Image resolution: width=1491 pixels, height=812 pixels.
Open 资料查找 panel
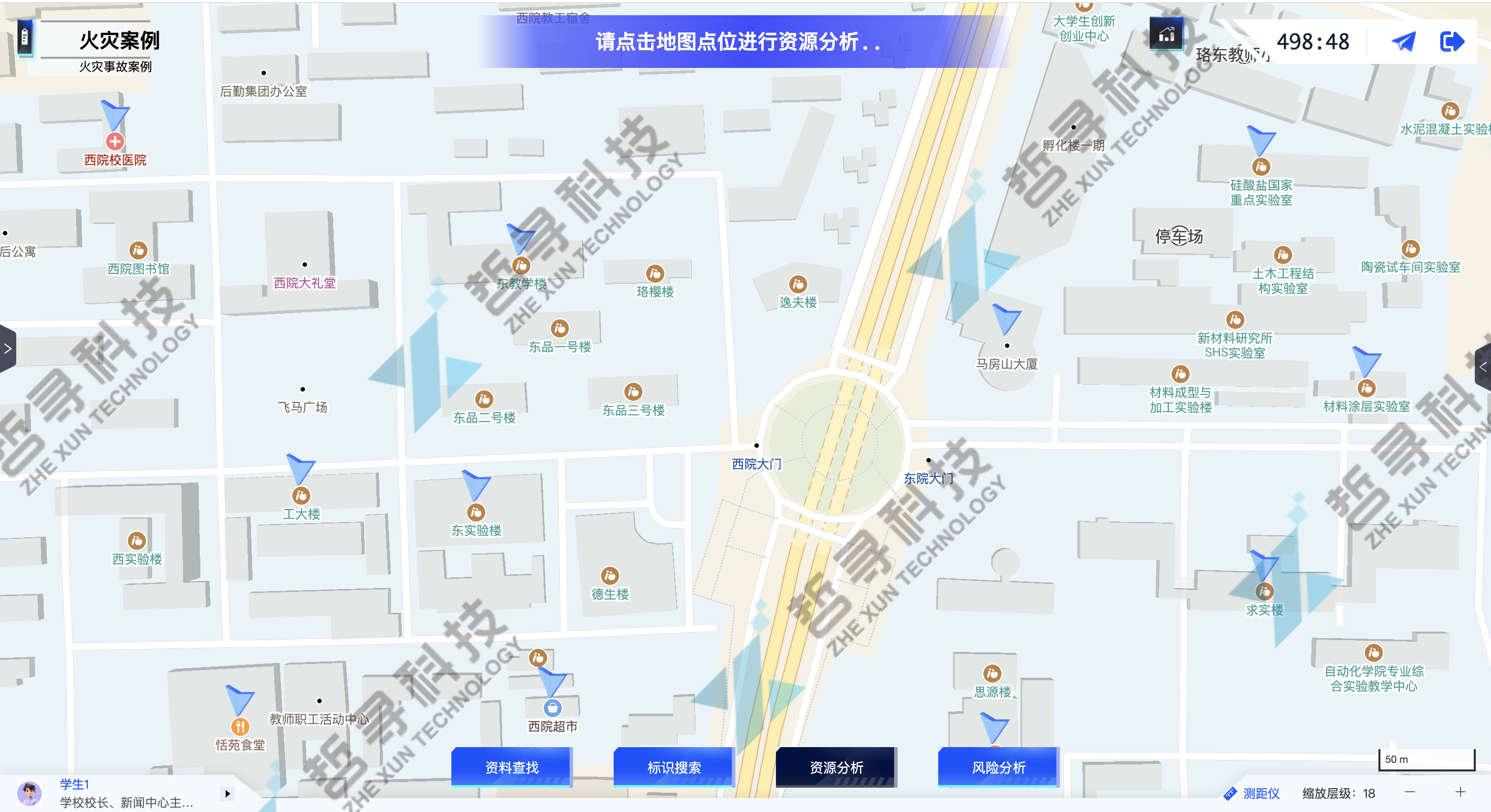coord(511,767)
